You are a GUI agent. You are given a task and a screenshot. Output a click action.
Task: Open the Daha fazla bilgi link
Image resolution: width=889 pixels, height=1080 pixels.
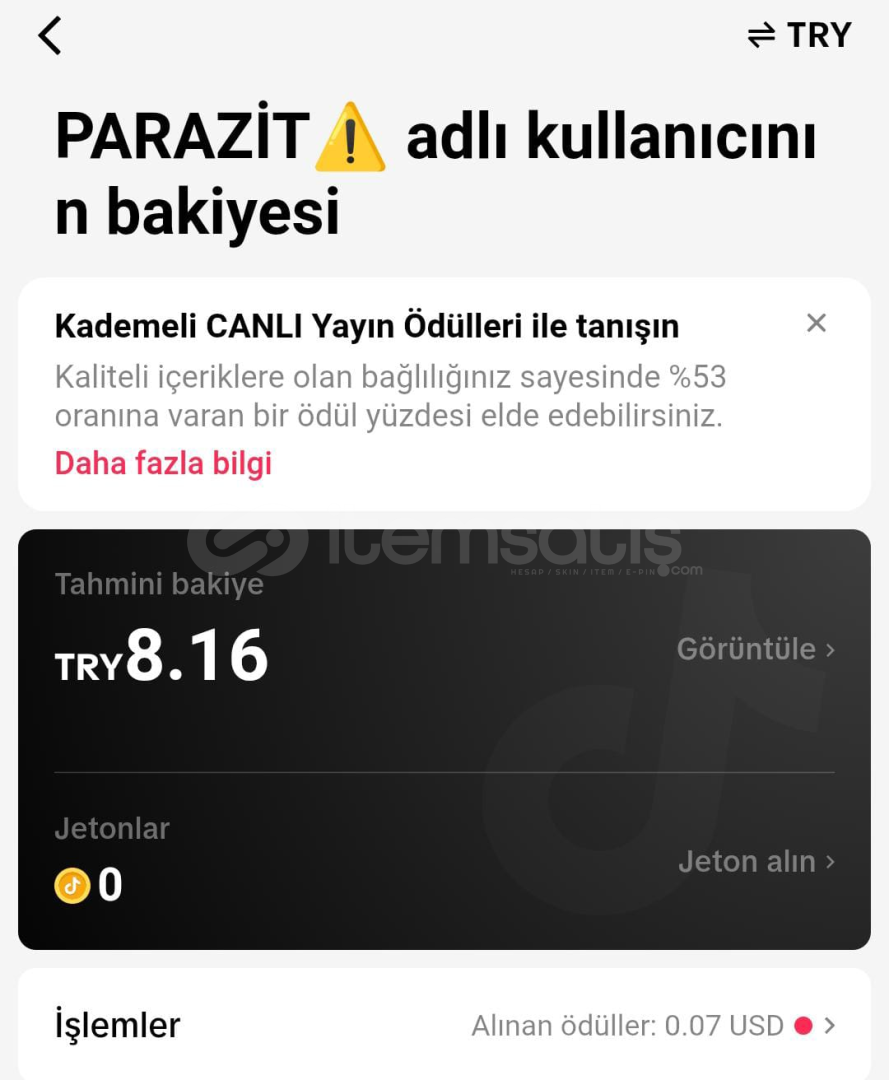coord(163,463)
